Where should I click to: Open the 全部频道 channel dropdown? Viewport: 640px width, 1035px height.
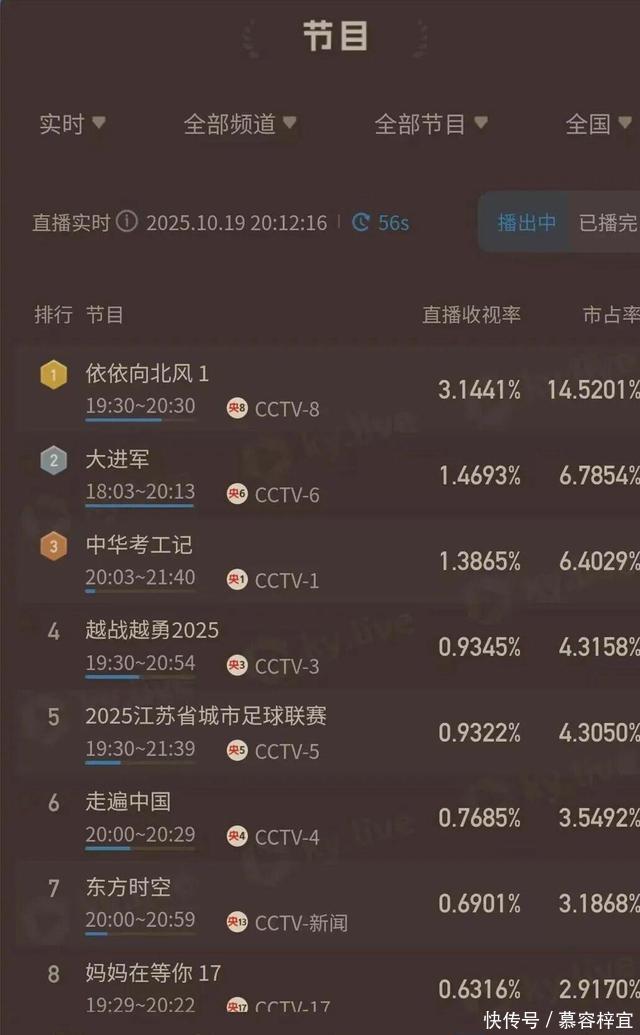click(x=240, y=124)
